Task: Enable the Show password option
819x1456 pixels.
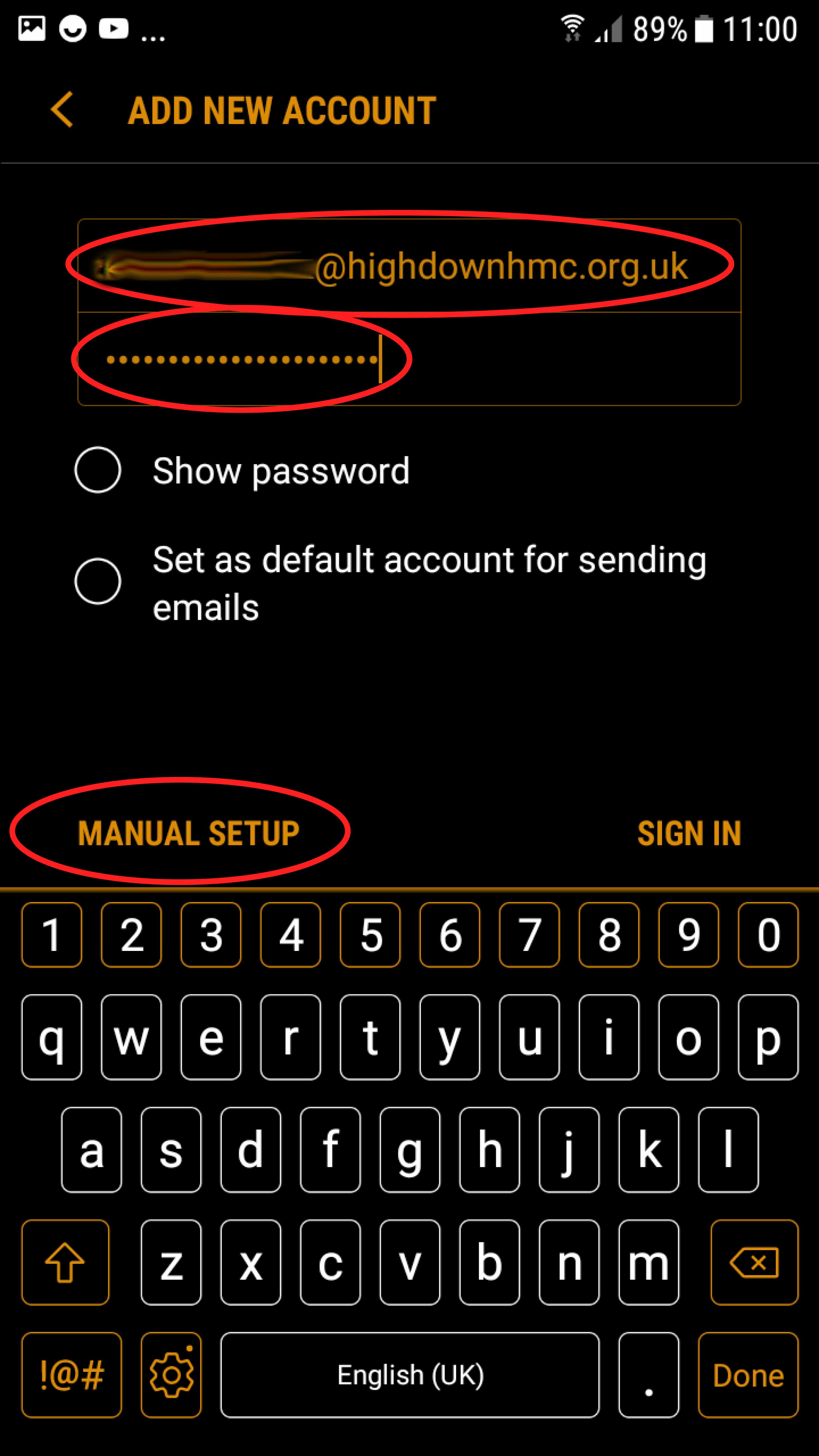Action: pyautogui.click(x=98, y=470)
